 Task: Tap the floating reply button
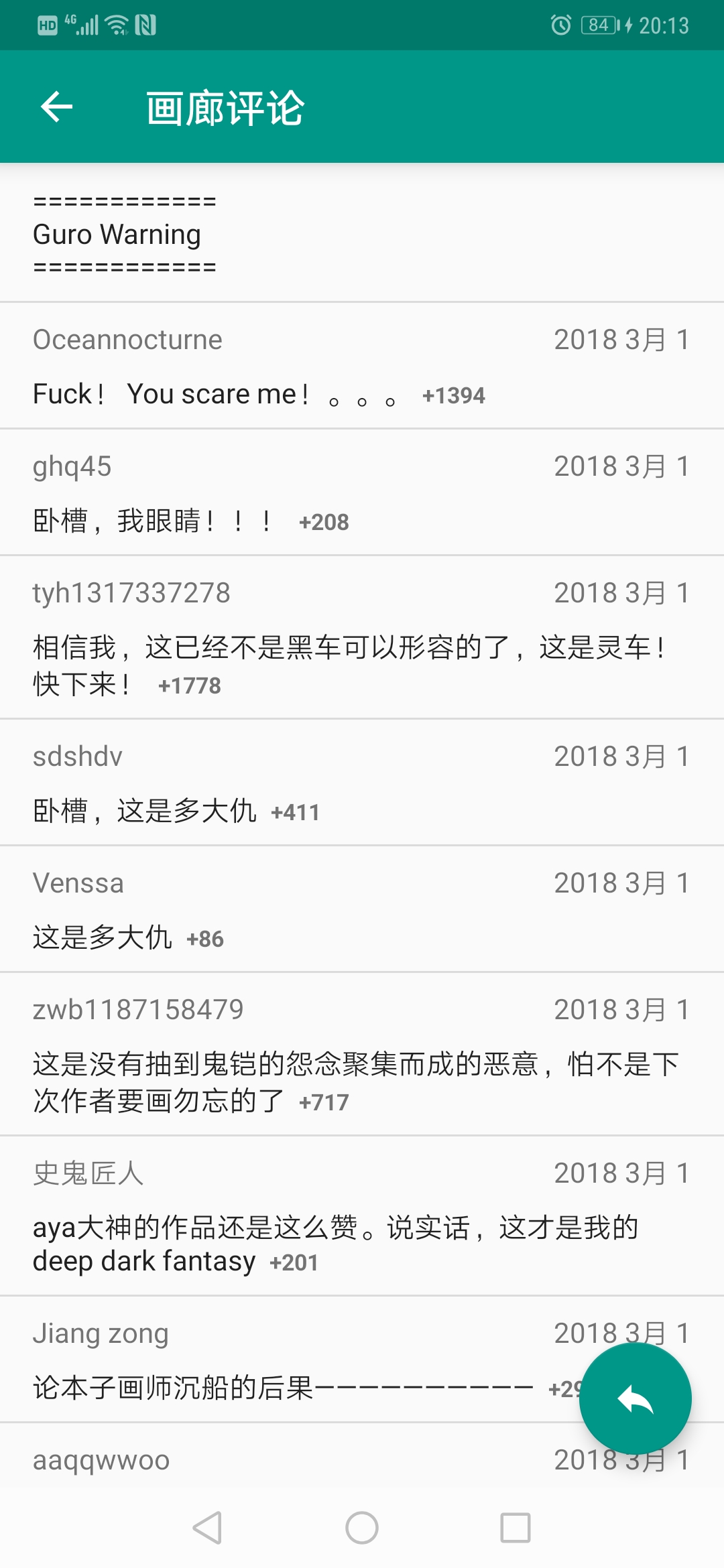click(635, 1399)
